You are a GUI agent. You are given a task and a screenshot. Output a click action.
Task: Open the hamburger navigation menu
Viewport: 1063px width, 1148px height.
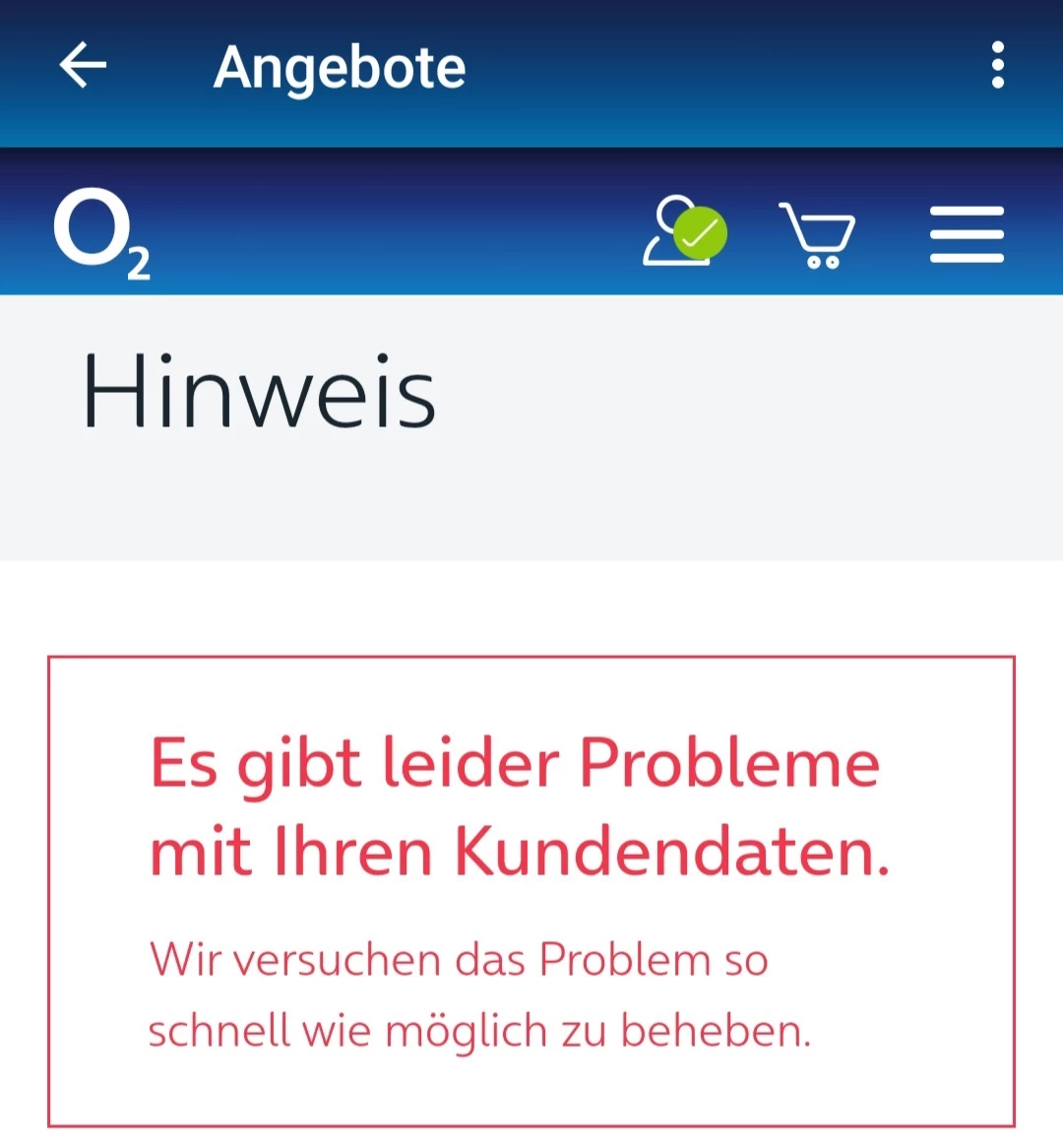[967, 234]
